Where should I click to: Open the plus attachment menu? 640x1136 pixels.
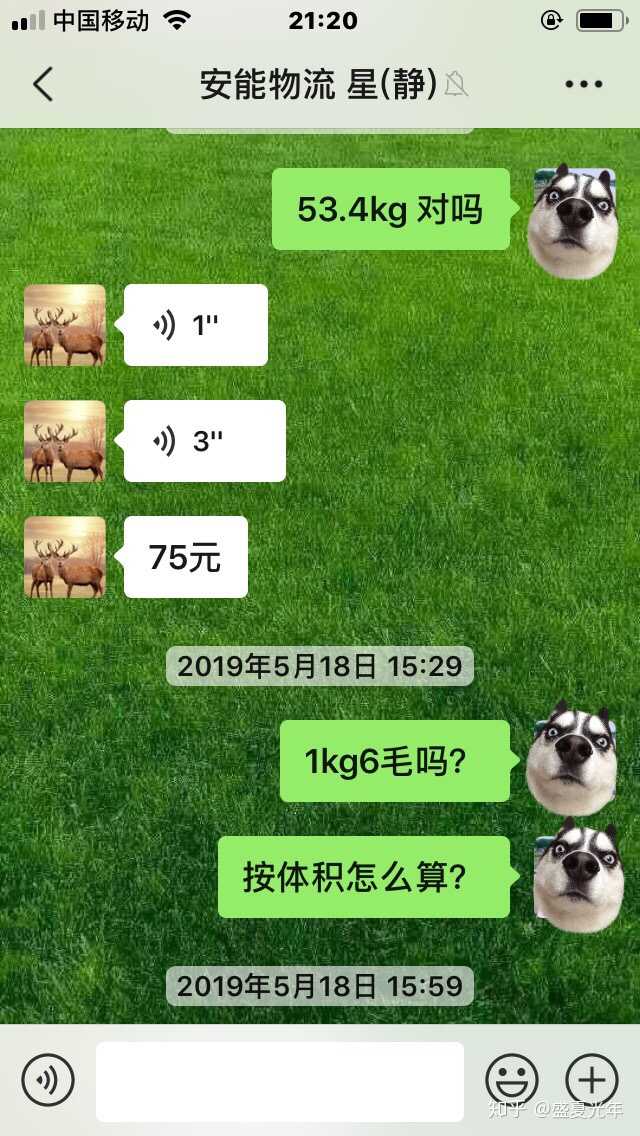coord(591,1080)
